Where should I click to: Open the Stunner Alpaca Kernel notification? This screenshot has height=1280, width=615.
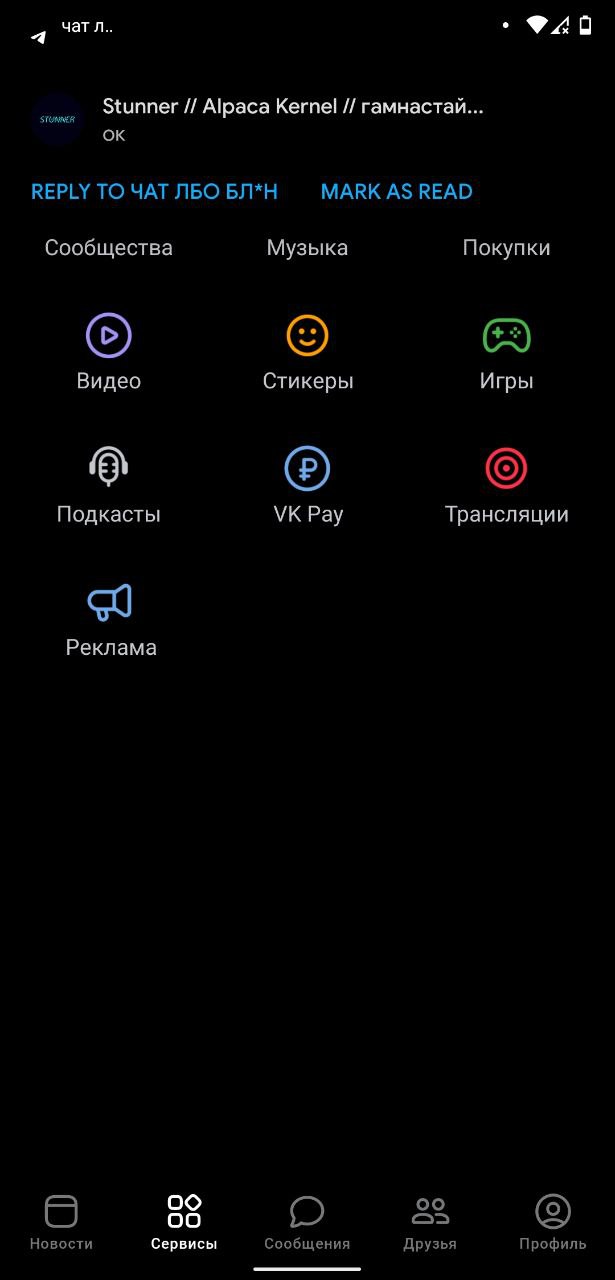292,118
